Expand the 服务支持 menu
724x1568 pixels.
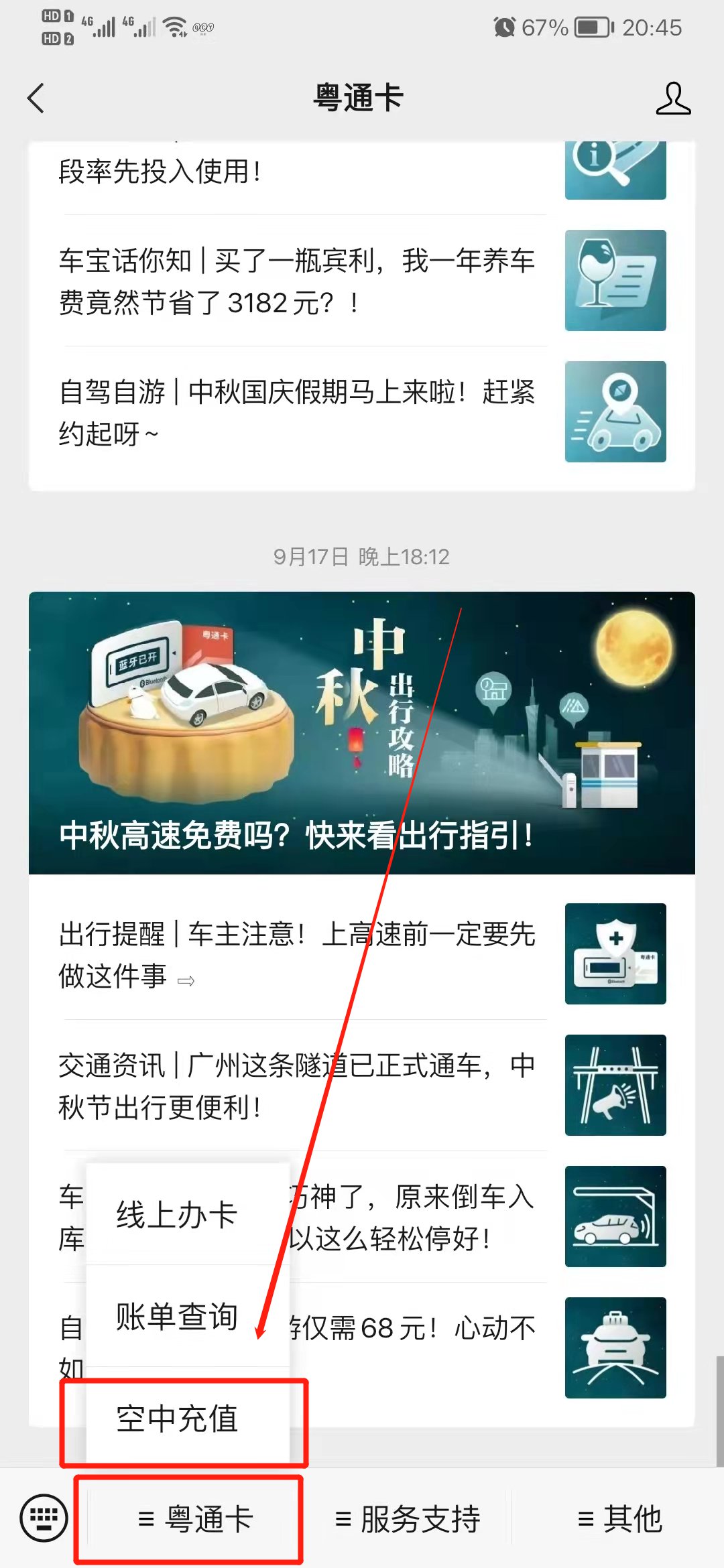407,1518
